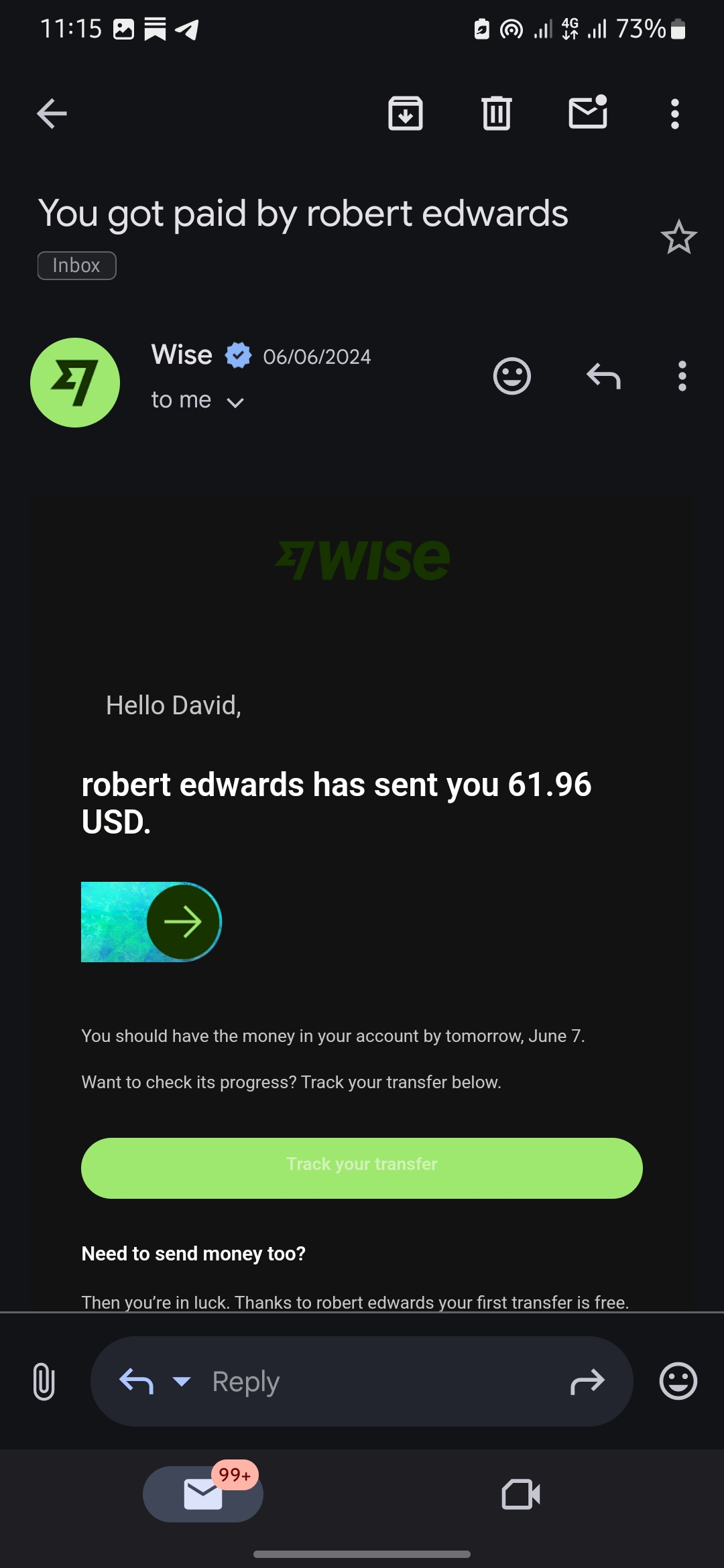Open the message options menu beside reply arrow

pyautogui.click(x=682, y=376)
